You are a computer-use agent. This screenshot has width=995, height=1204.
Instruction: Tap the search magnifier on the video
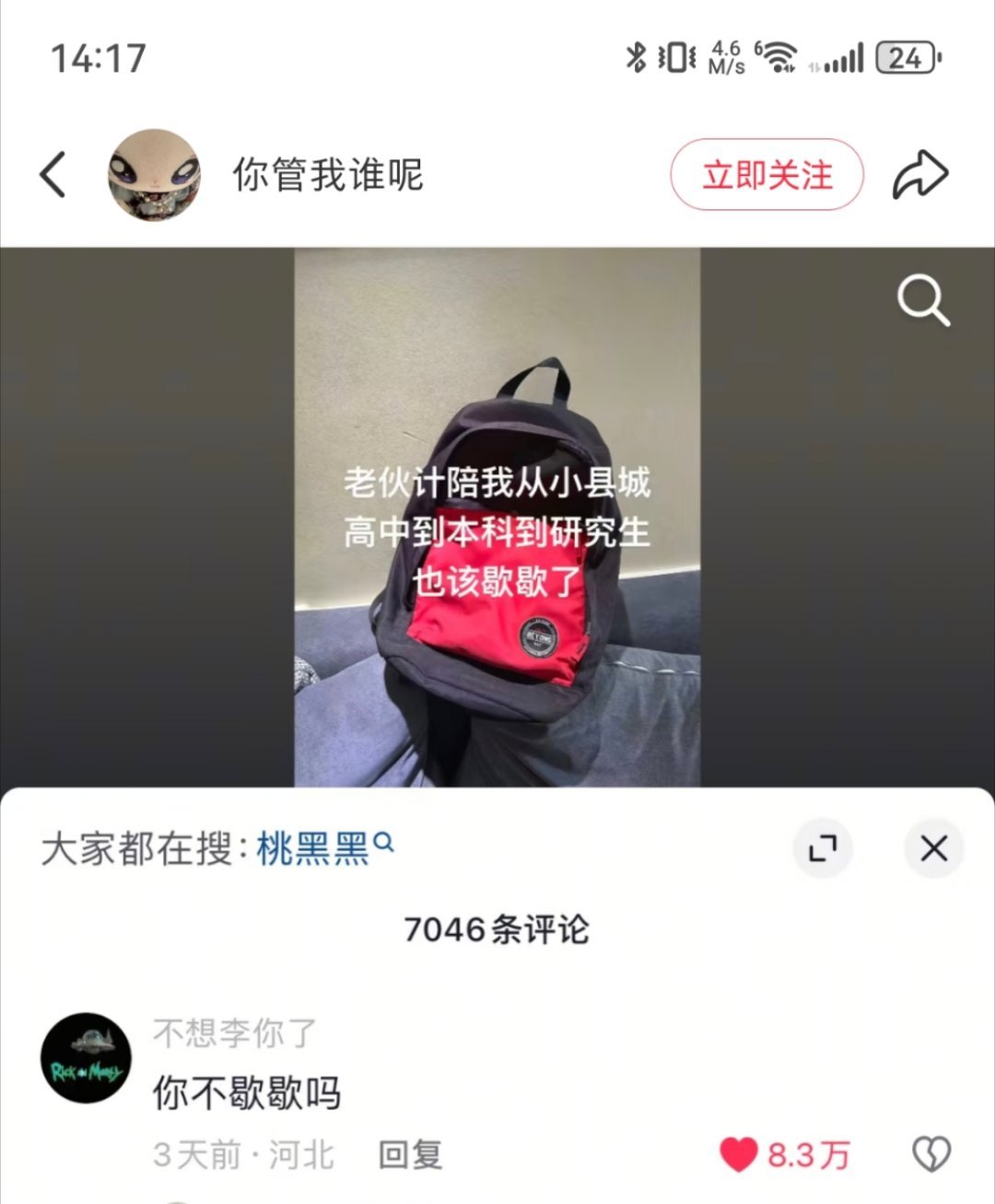tap(925, 300)
